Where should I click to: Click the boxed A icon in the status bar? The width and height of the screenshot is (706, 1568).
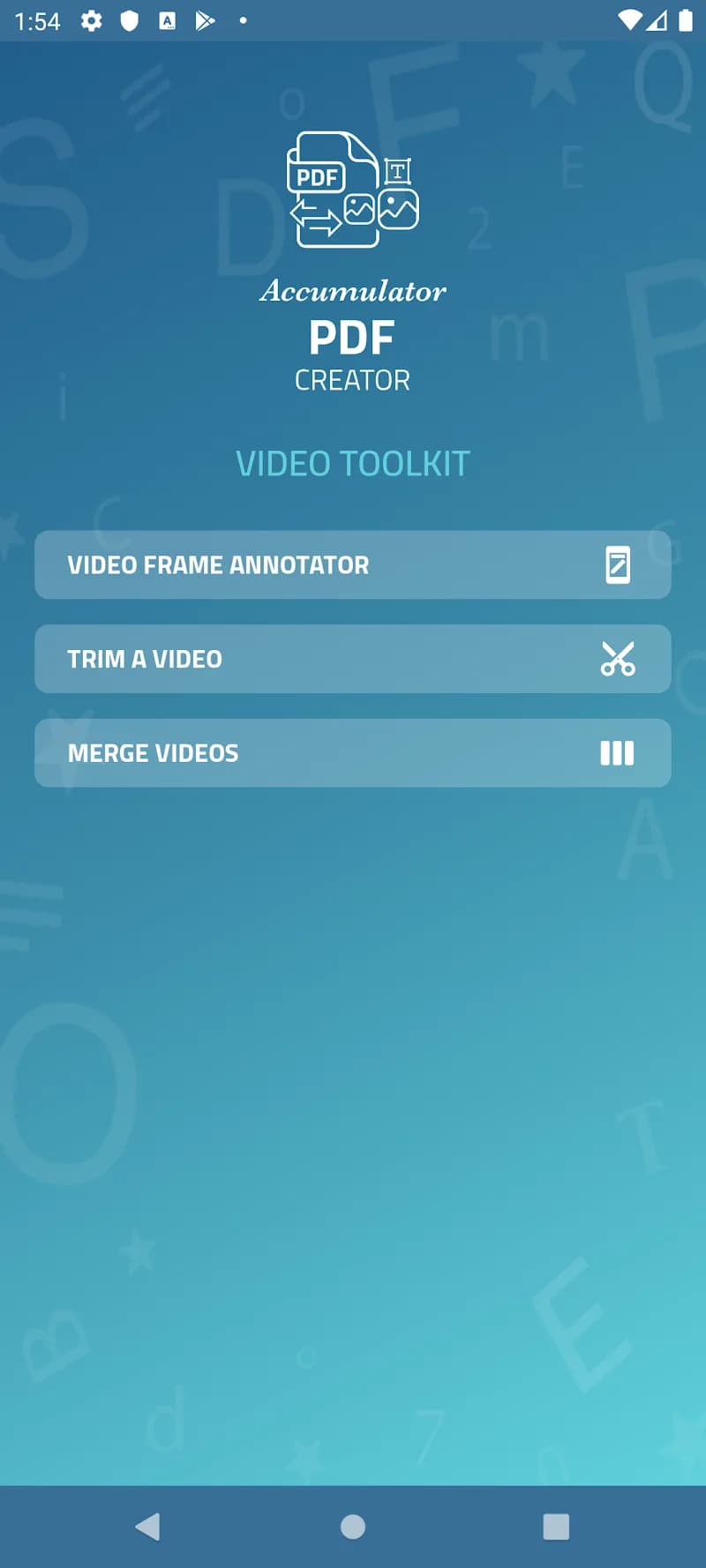click(166, 20)
